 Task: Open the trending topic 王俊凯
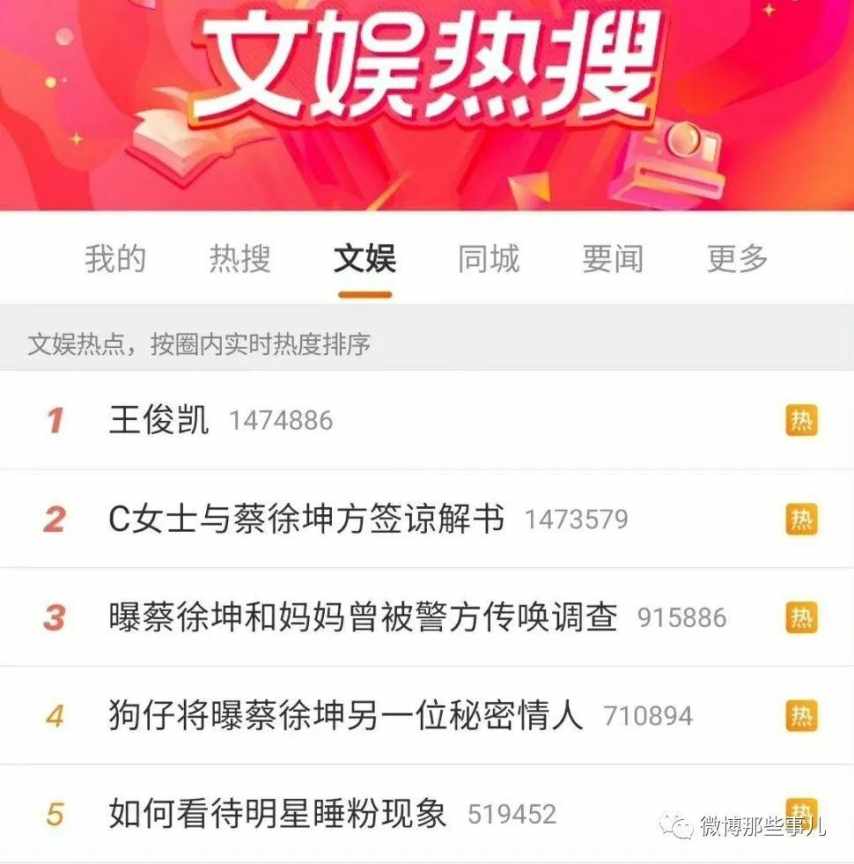click(x=160, y=420)
